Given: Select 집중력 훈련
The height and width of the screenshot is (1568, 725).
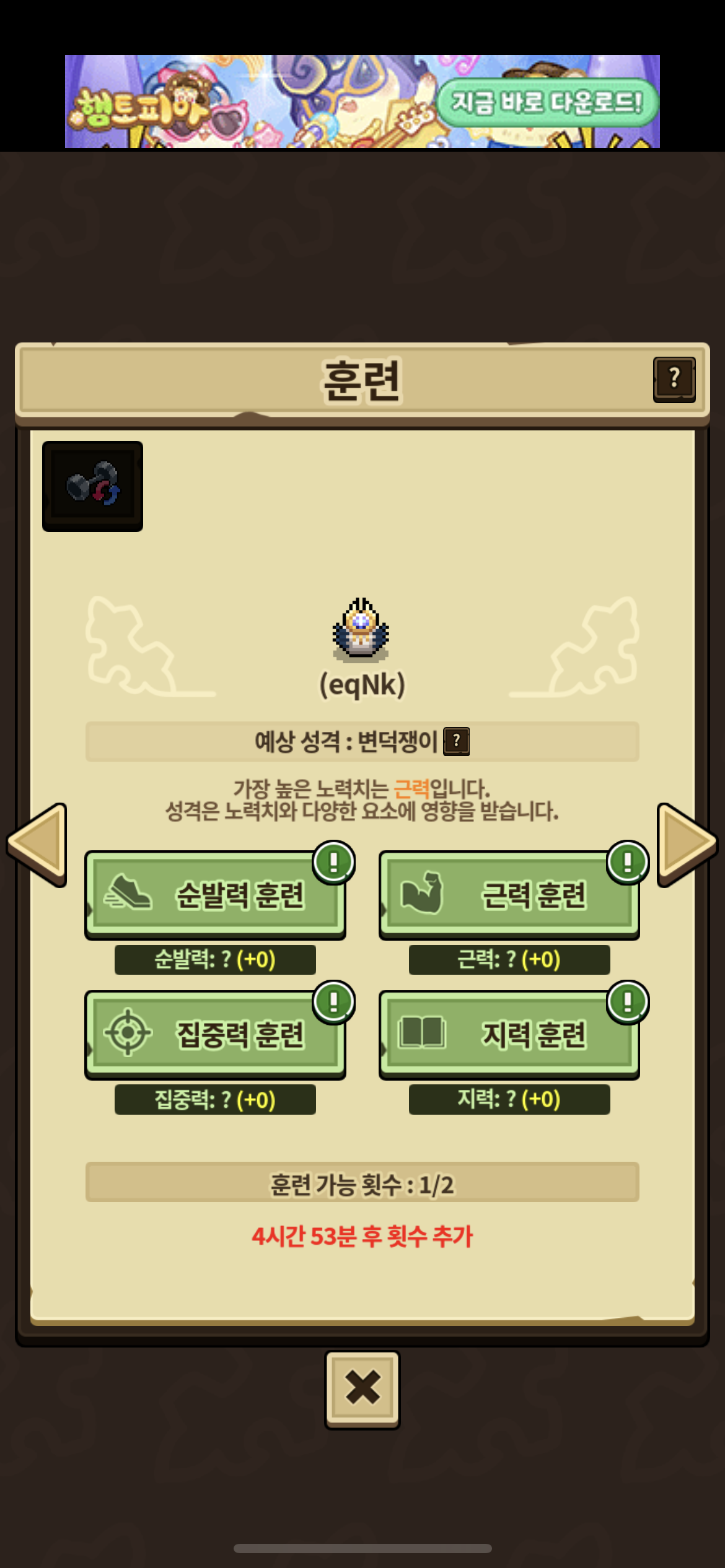Looking at the screenshot, I should (x=215, y=1034).
